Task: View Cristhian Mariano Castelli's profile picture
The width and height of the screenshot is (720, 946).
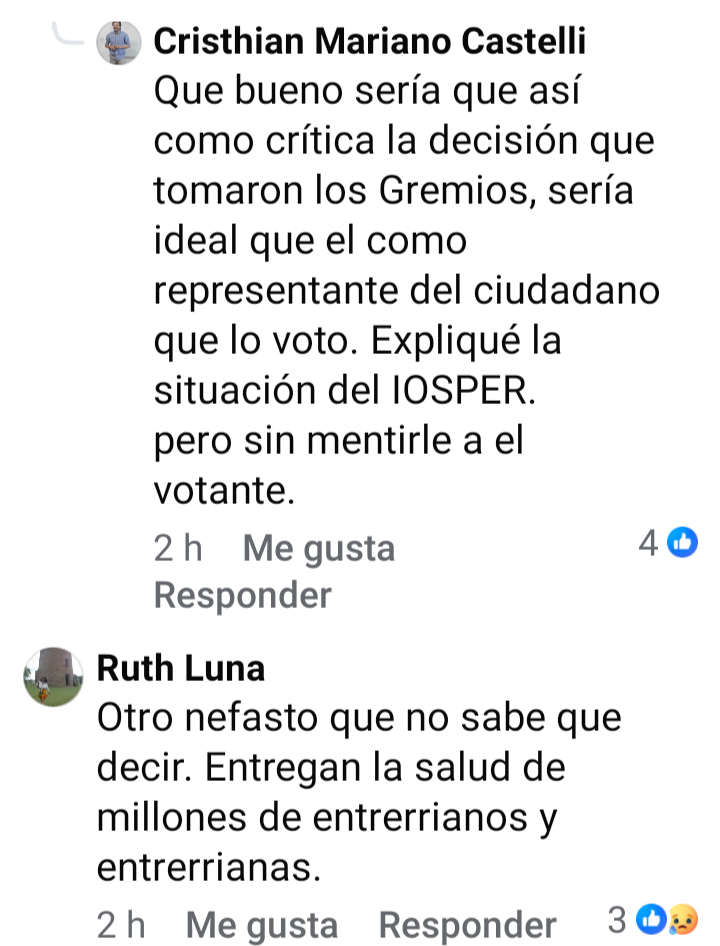Action: [x=119, y=43]
